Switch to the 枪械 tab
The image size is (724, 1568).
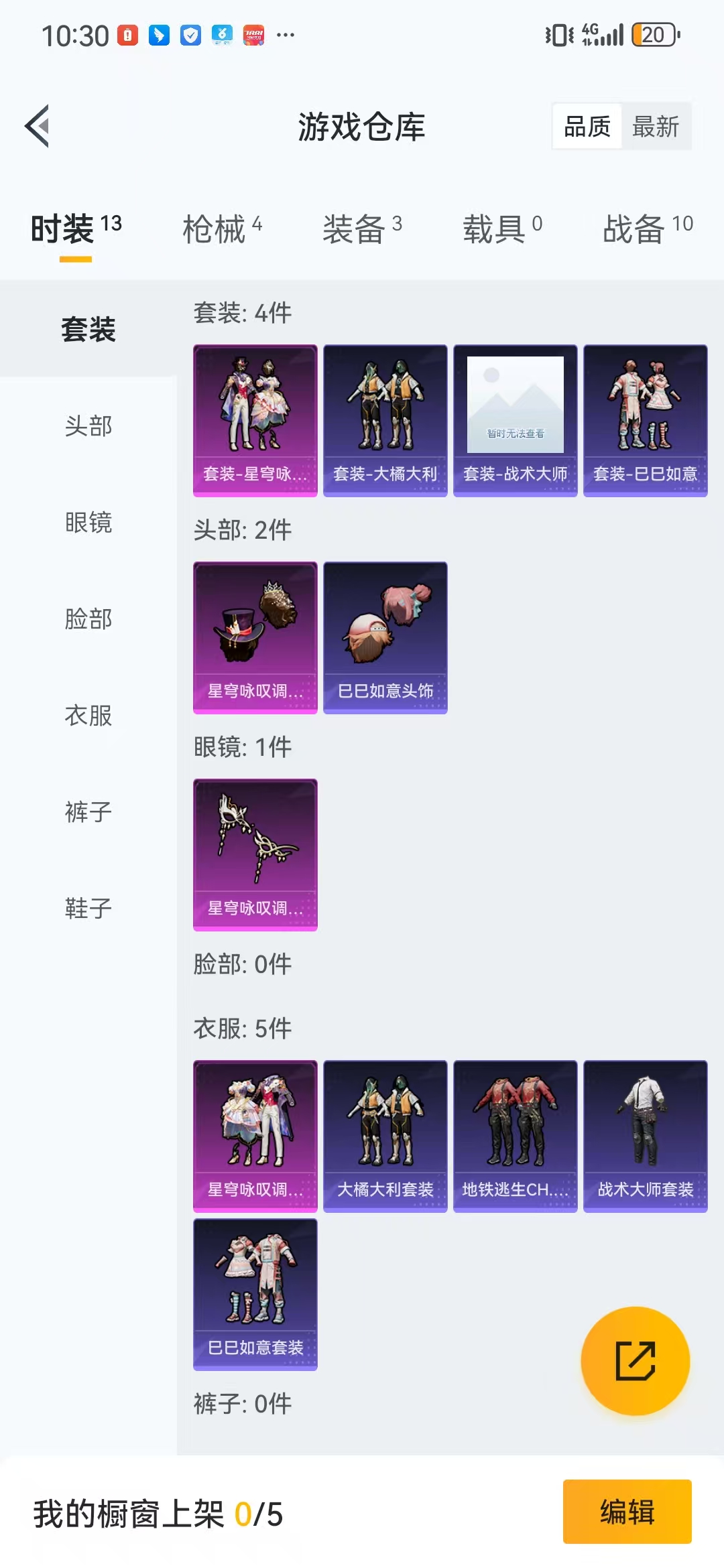tap(222, 229)
